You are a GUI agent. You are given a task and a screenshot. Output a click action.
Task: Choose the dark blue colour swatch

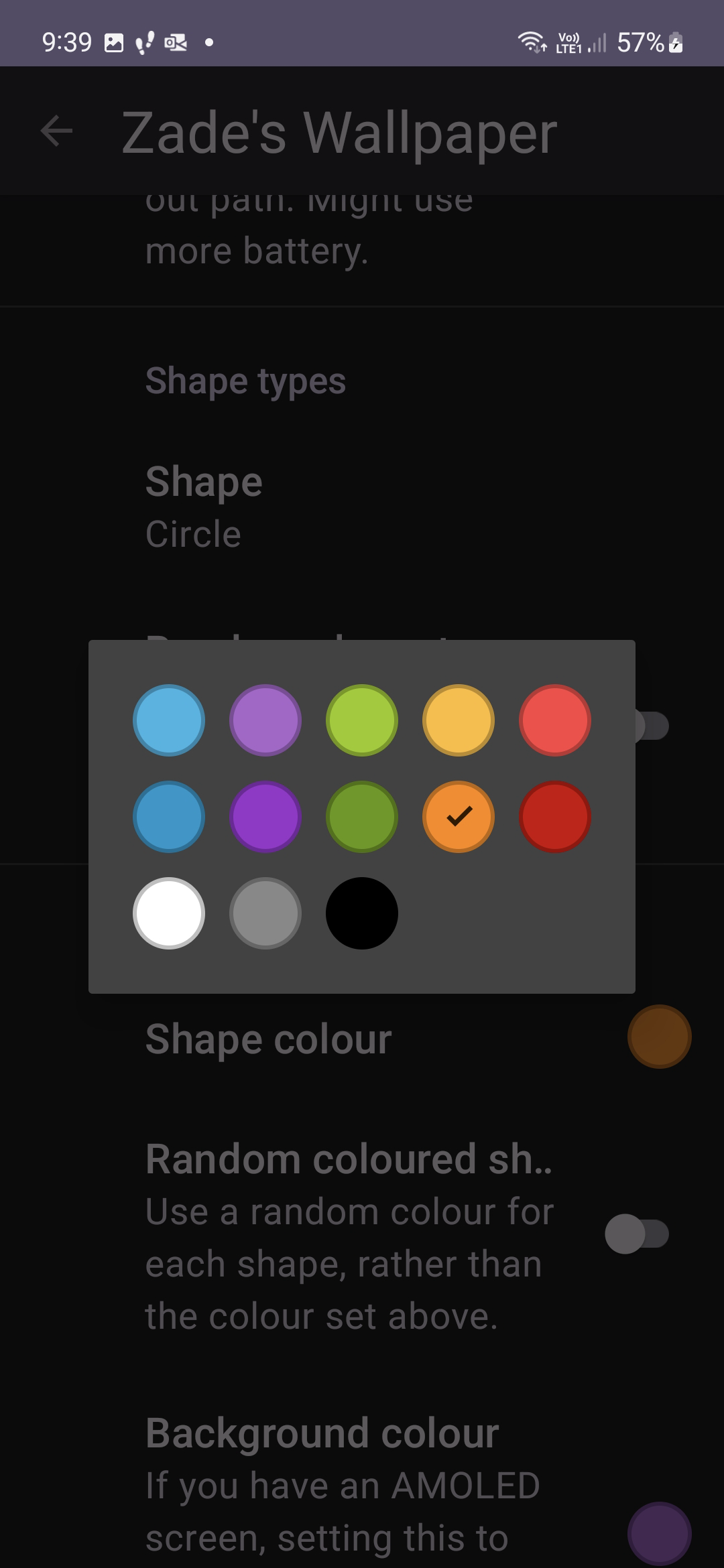coord(169,817)
